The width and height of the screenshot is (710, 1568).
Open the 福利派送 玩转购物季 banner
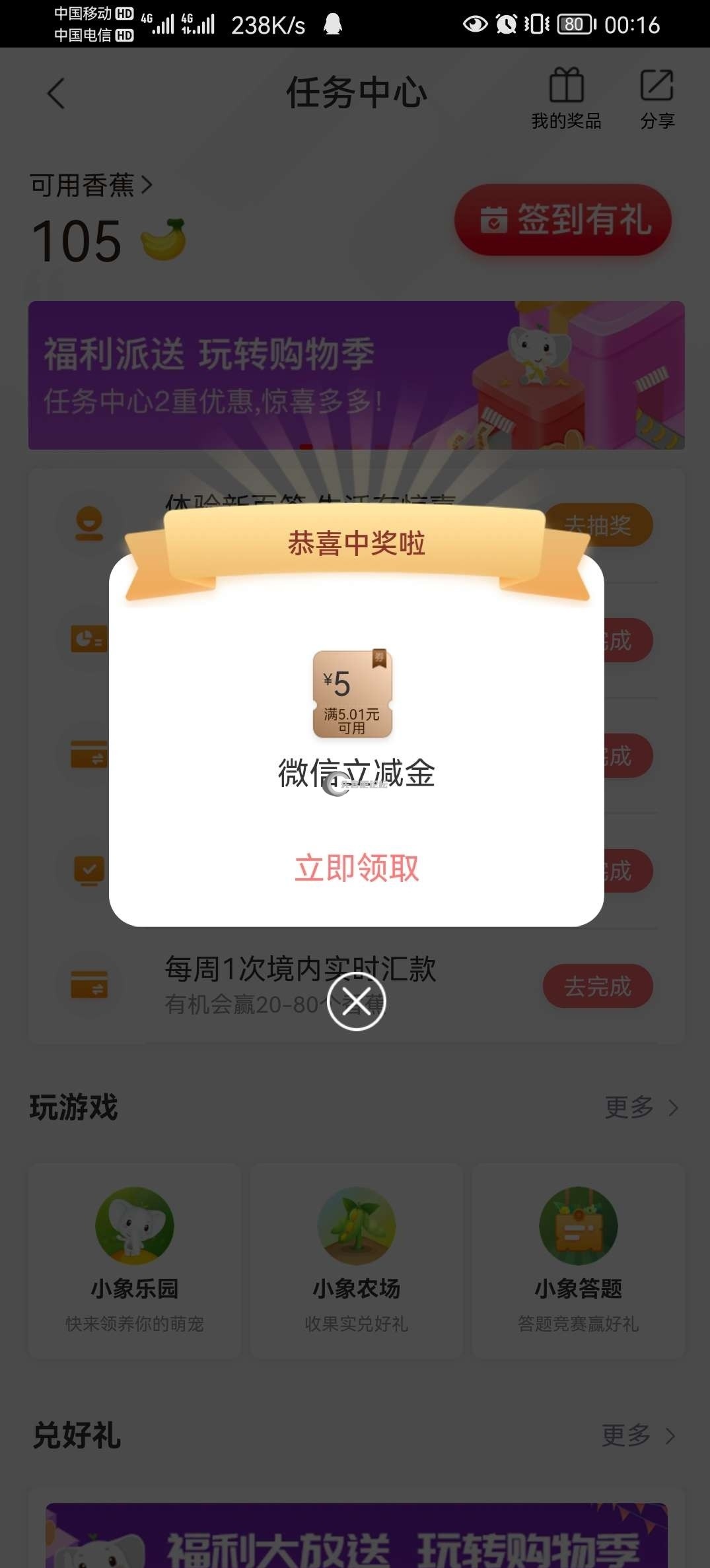[356, 375]
